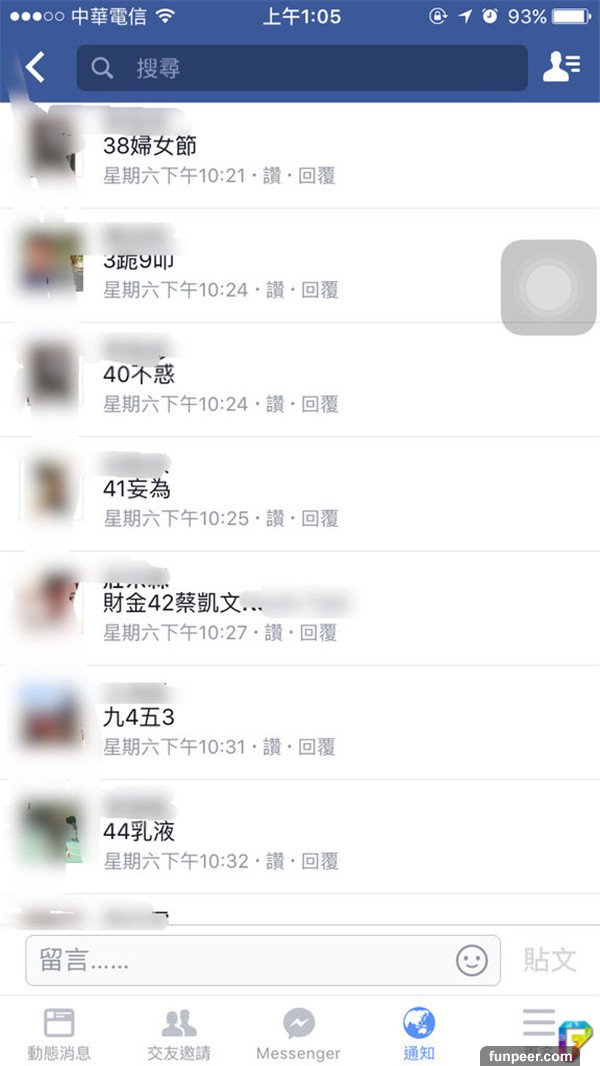Like the 40不惑 comment

point(273,404)
